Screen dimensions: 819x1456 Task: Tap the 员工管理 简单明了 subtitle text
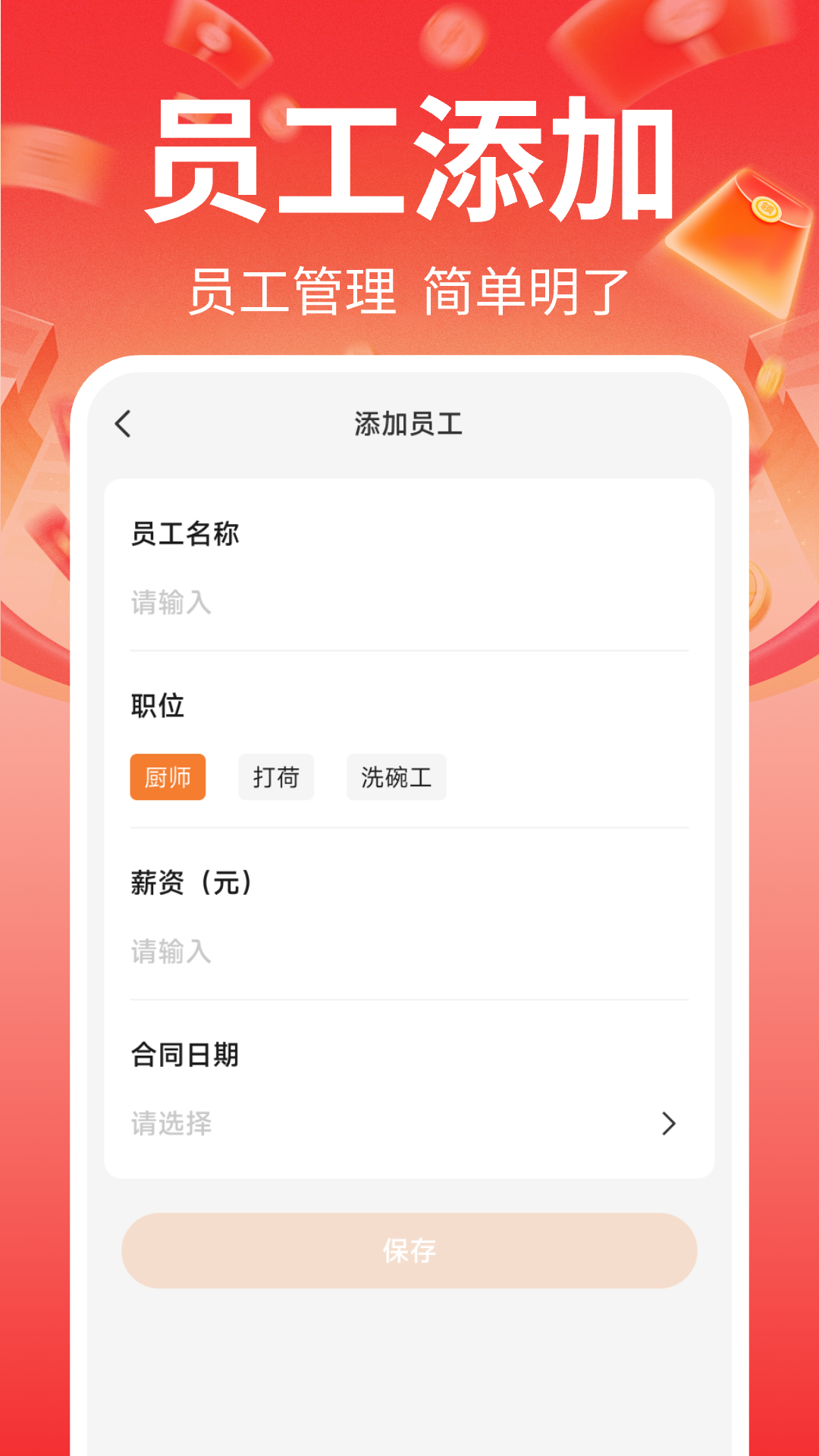(x=409, y=288)
